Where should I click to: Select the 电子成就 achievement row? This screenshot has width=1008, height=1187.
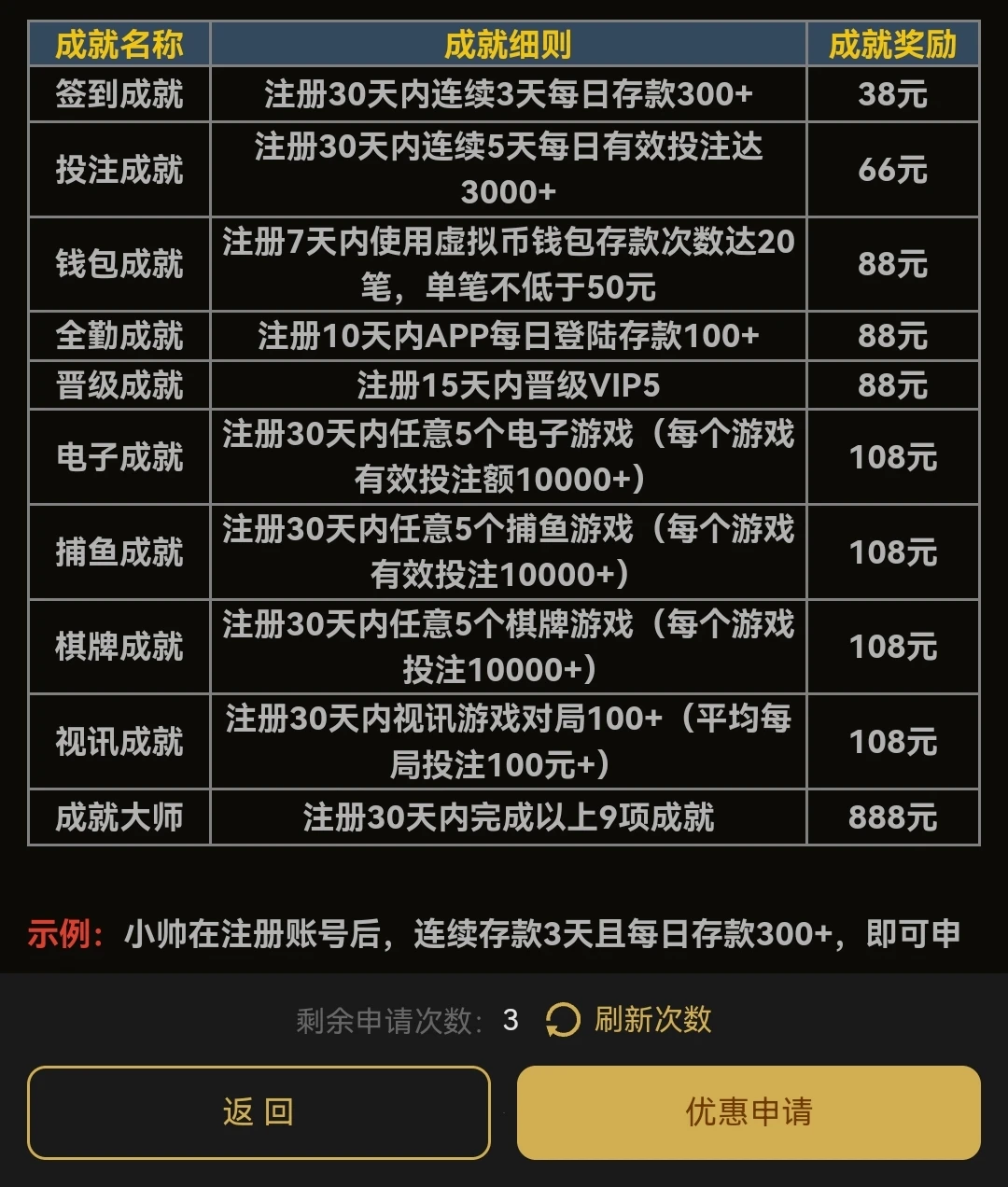coord(119,455)
